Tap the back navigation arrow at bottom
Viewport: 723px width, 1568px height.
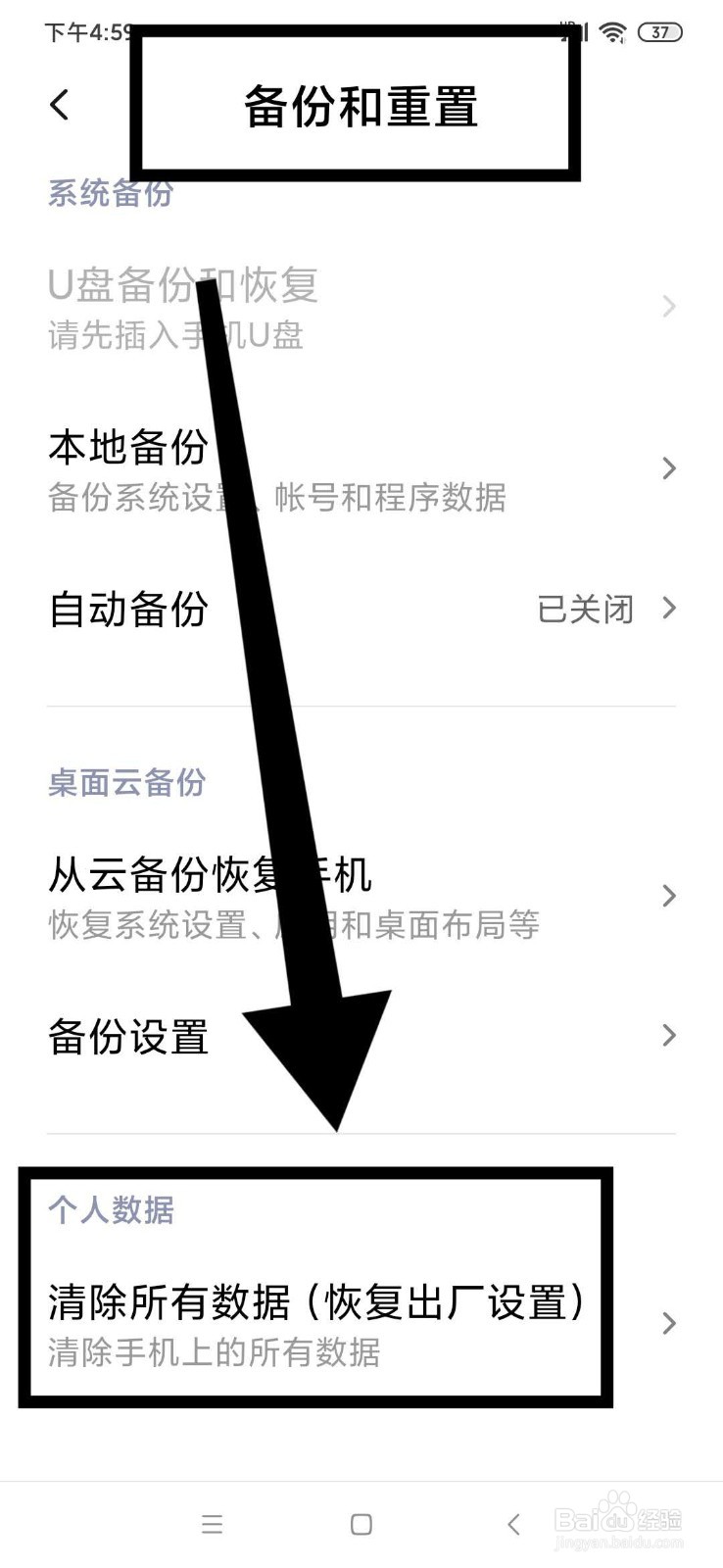(513, 1524)
